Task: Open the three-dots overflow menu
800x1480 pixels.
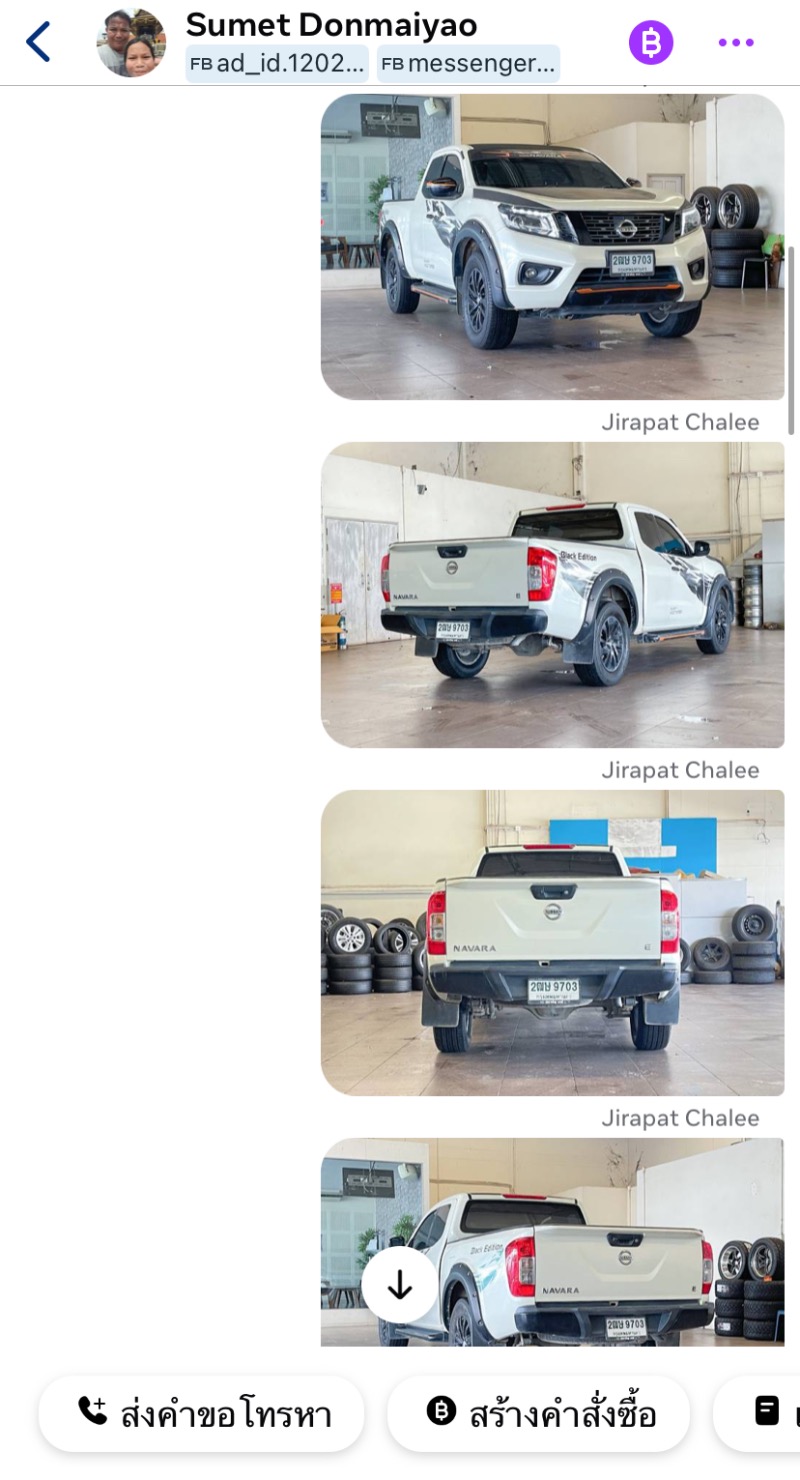Action: [736, 43]
